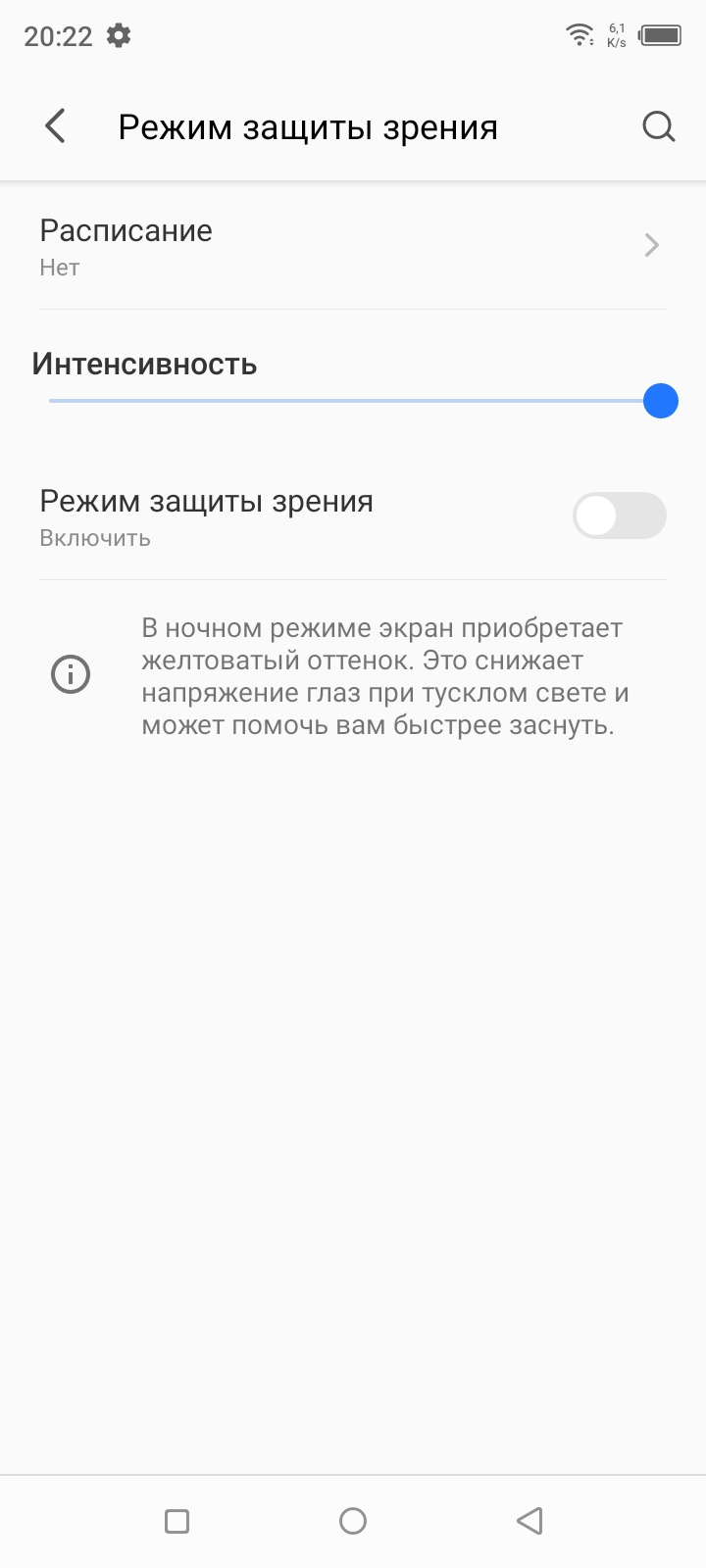Enable the Режим защиты зрения switch

click(x=619, y=516)
